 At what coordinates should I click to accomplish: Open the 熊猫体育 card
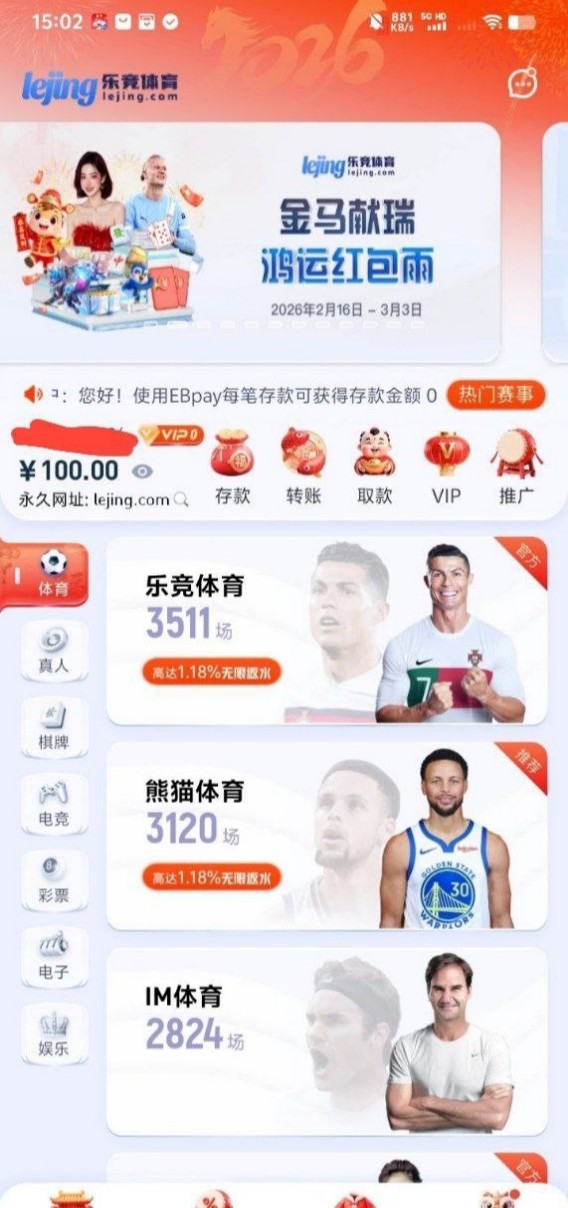327,836
